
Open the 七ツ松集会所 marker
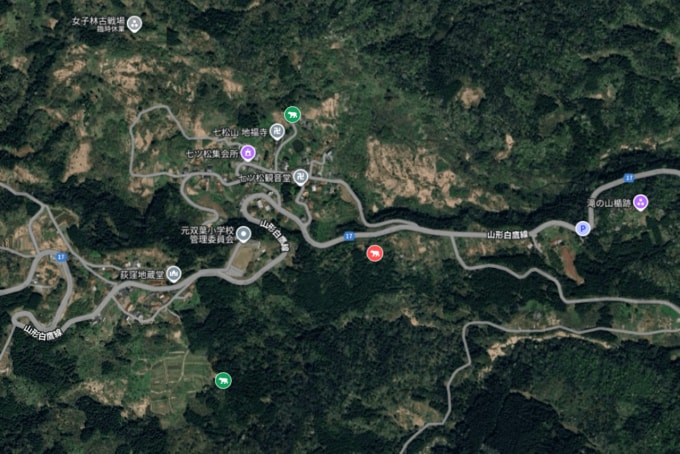click(248, 153)
